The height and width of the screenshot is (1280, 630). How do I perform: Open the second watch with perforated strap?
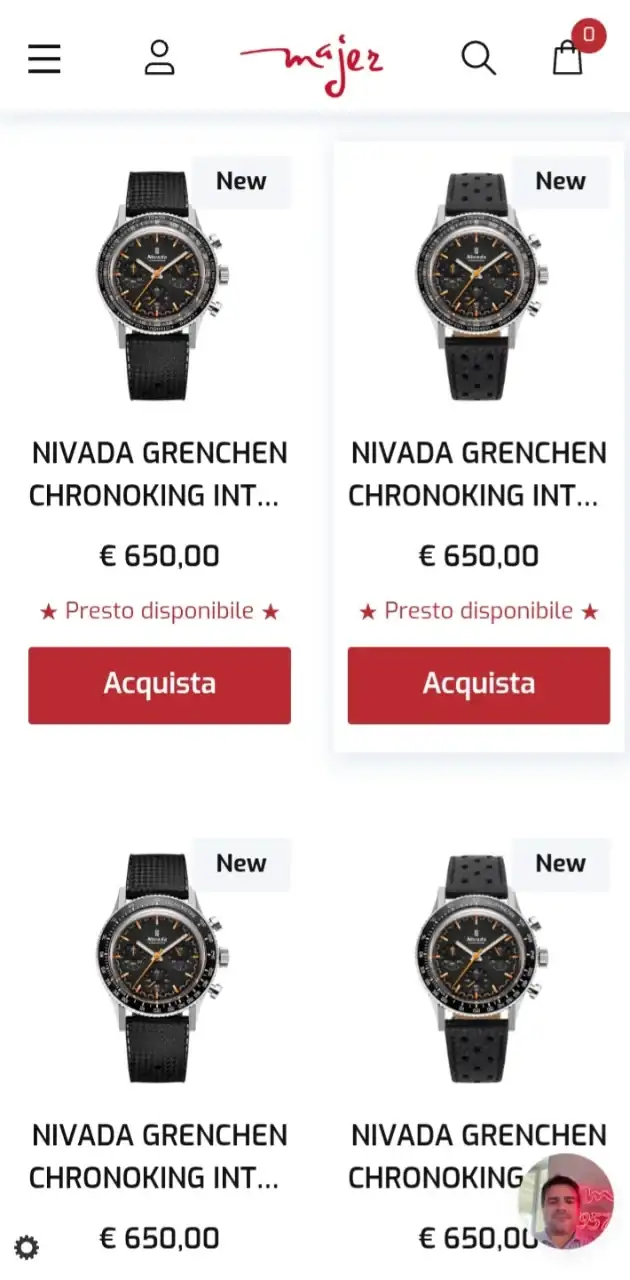(x=478, y=285)
